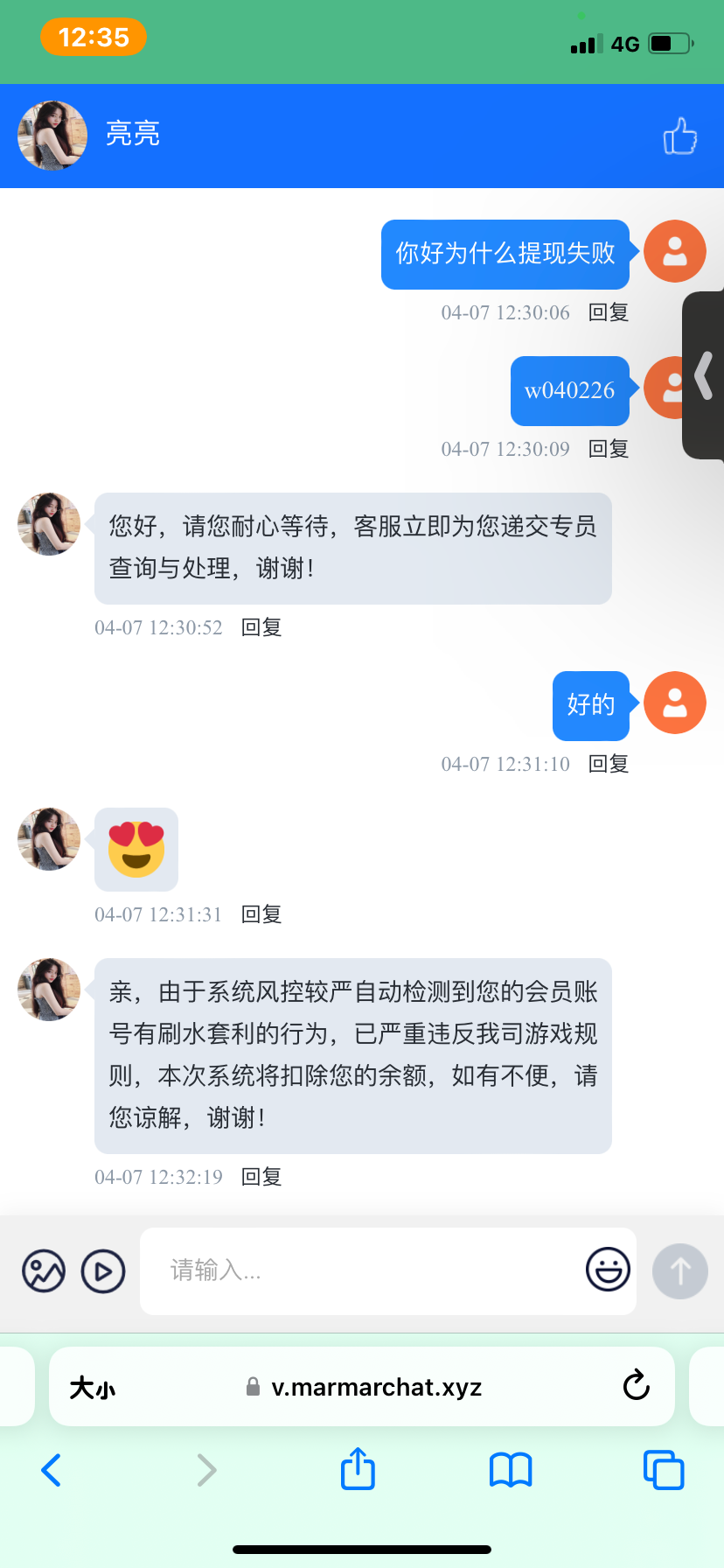Screen dimensions: 724x1568
Task: Open the emoji picker
Action: point(608,1270)
